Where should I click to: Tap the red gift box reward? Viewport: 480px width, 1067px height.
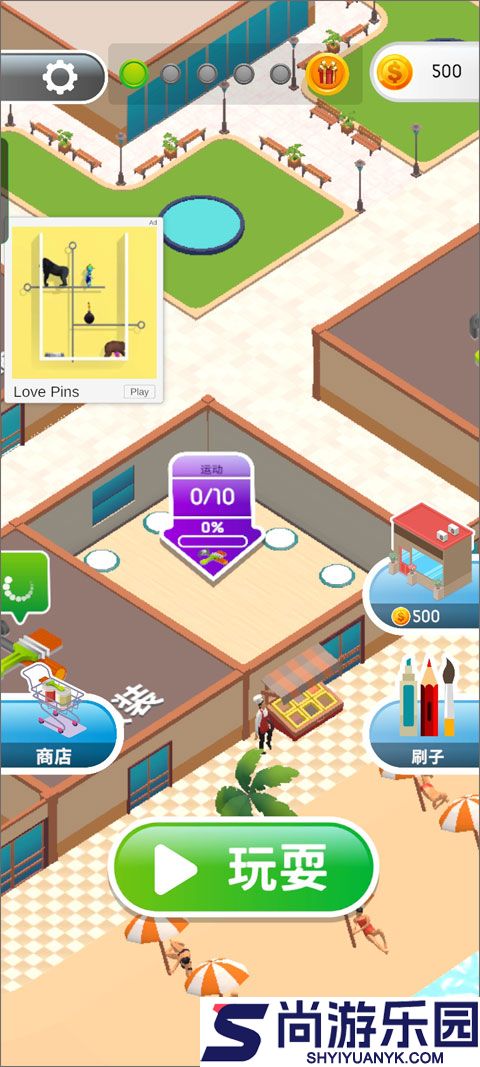(327, 73)
